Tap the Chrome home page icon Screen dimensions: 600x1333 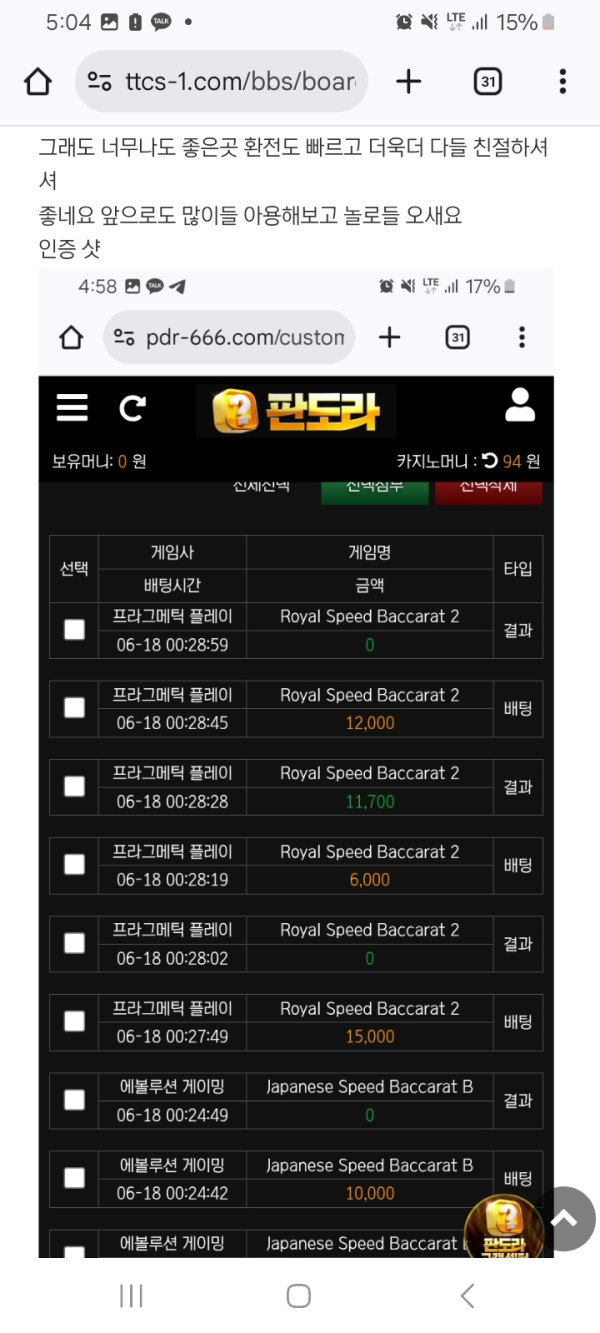tap(38, 82)
